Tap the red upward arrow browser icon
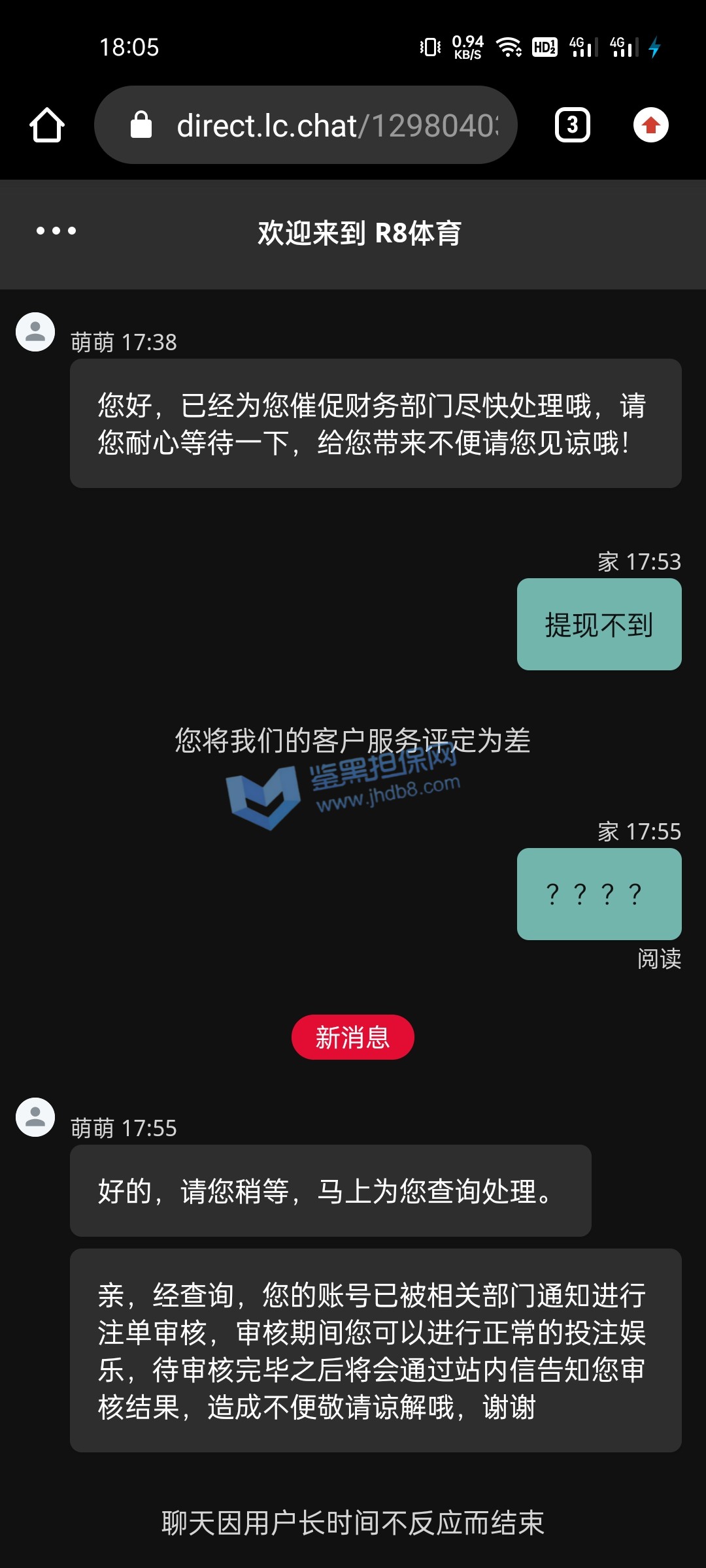The height and width of the screenshot is (1568, 706). pyautogui.click(x=650, y=125)
